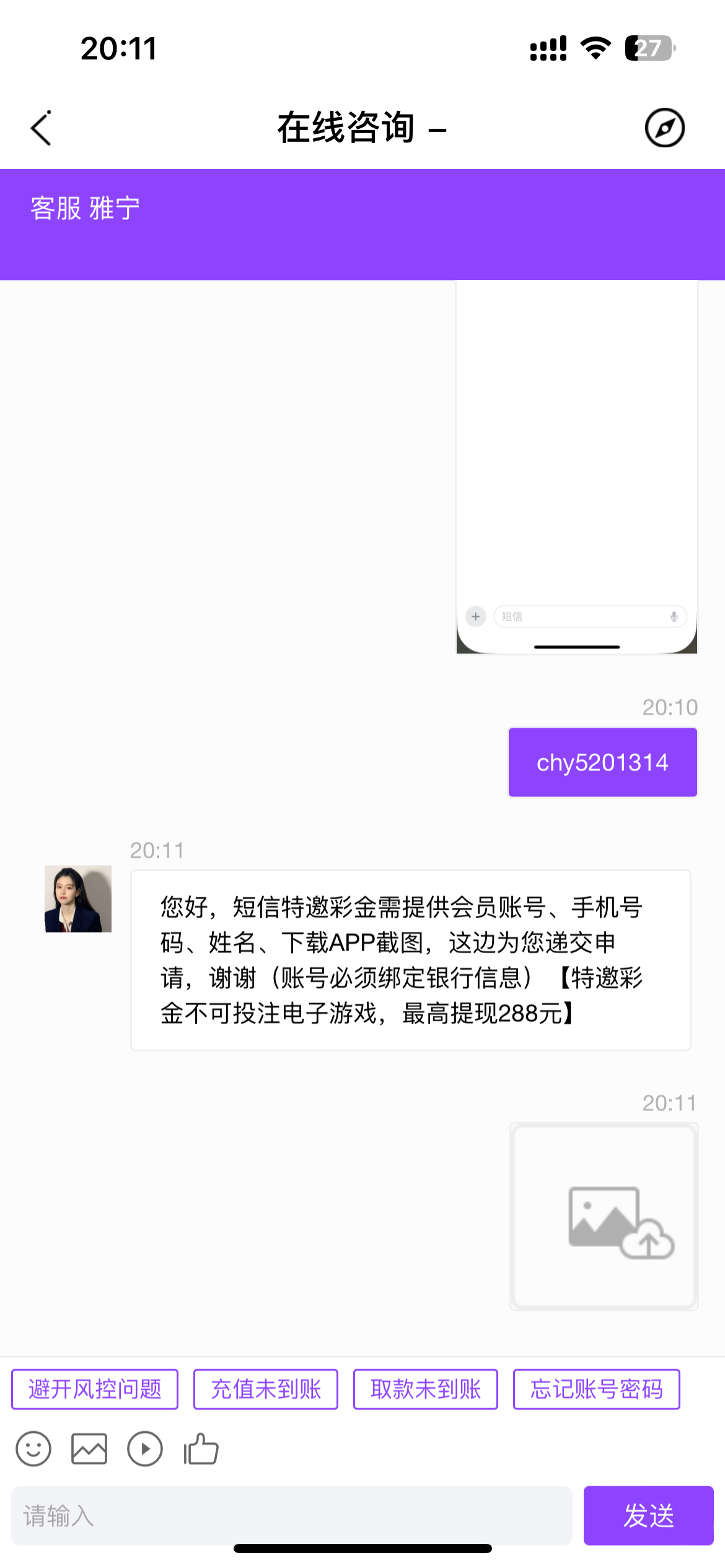The width and height of the screenshot is (725, 1568).
Task: View the uploading image message
Action: point(604,1216)
